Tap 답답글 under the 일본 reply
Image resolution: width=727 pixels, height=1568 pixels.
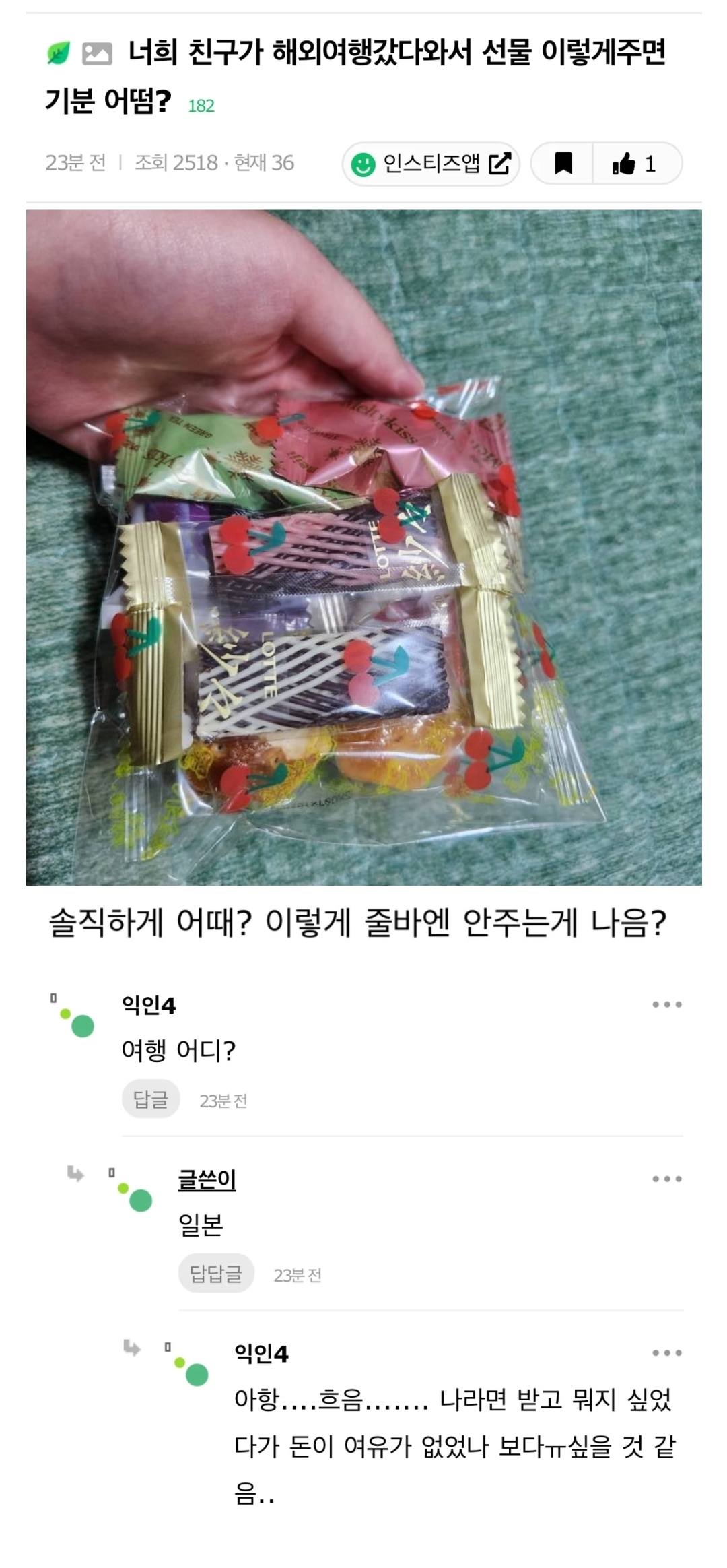(216, 1274)
